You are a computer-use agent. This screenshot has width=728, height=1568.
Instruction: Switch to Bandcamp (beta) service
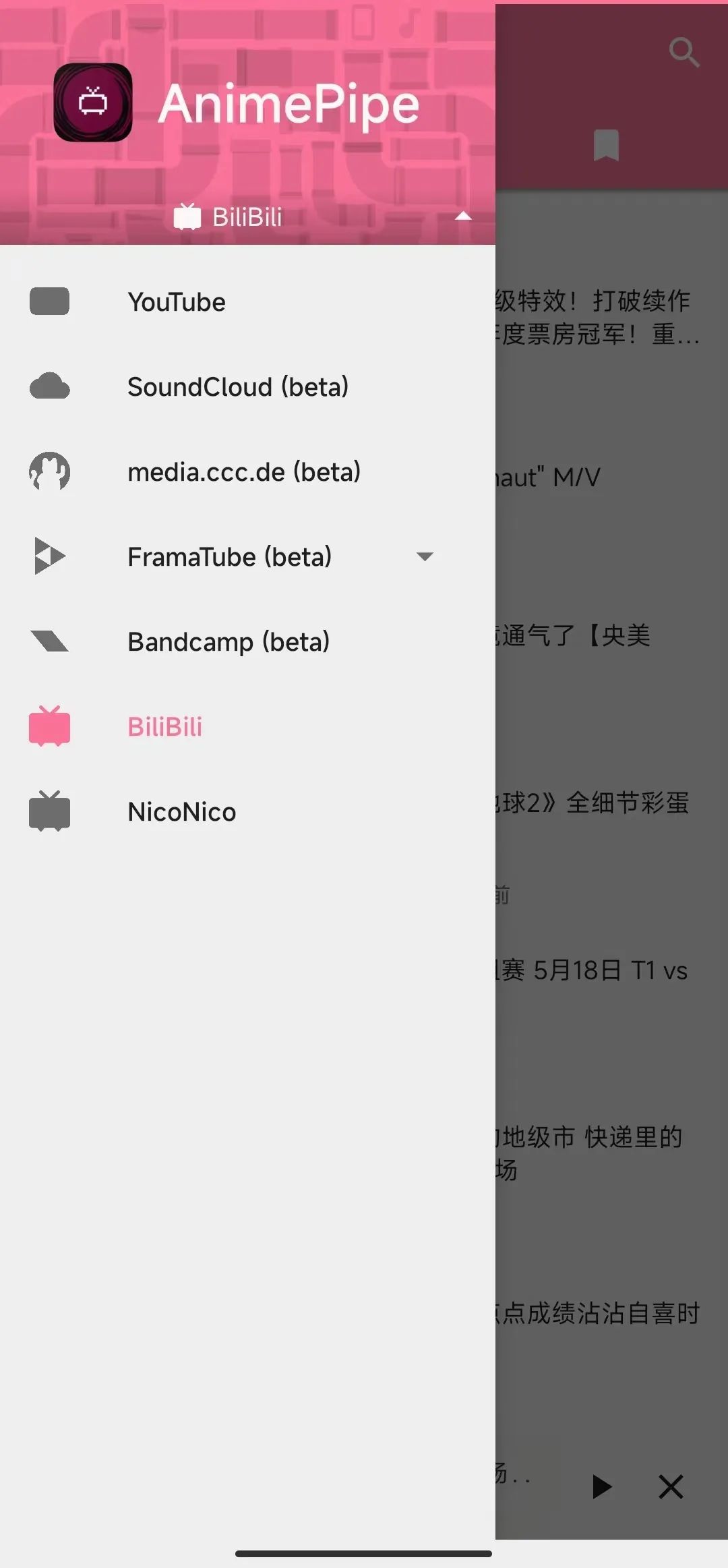tap(229, 641)
